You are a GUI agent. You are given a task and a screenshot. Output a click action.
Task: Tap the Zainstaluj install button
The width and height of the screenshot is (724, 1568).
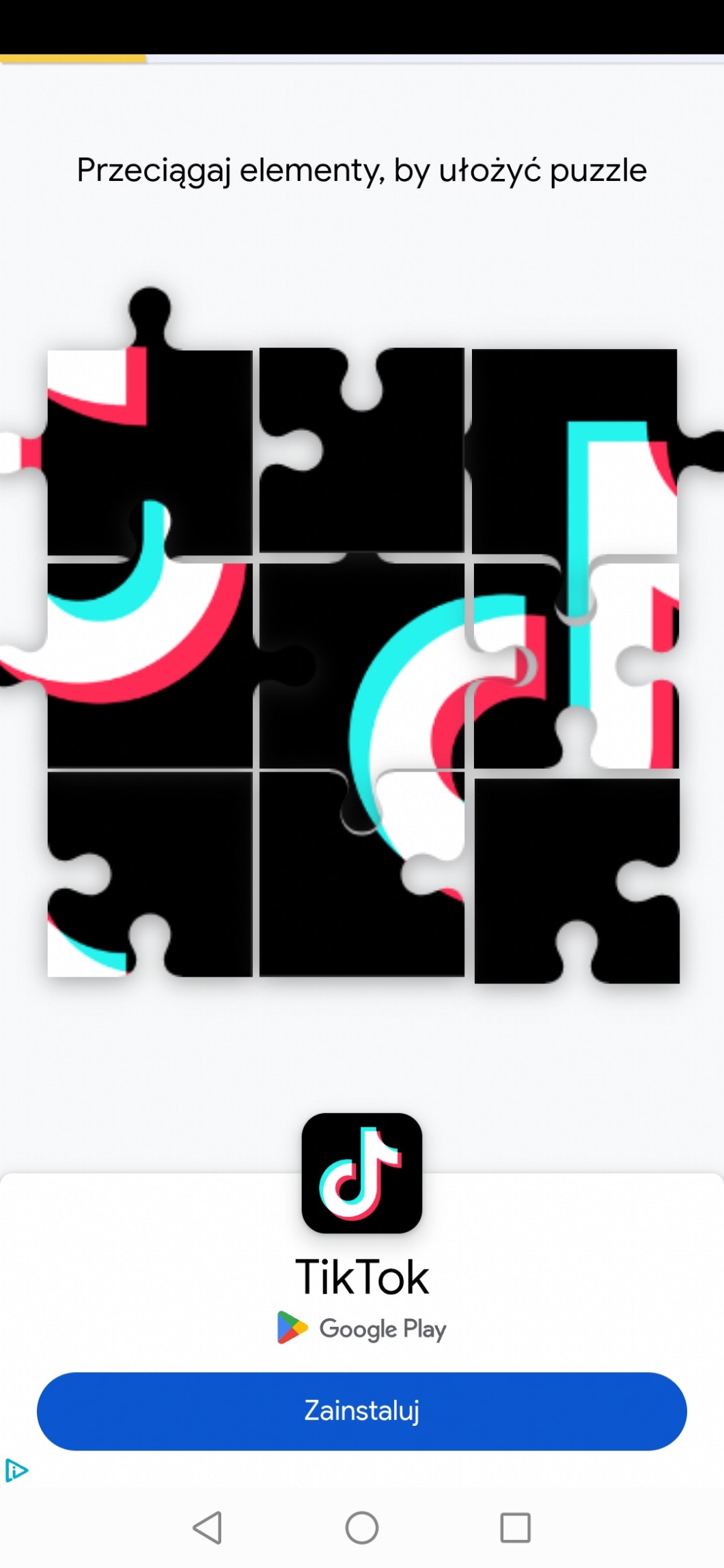click(x=361, y=1411)
